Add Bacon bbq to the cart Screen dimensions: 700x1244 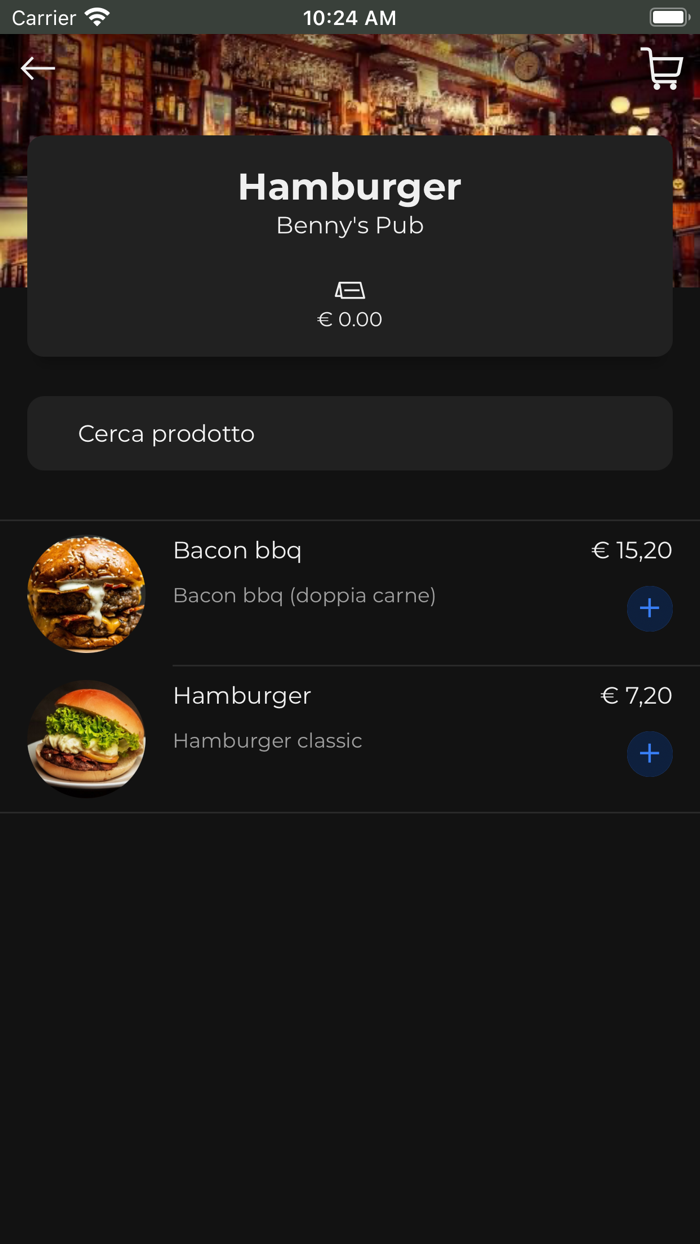tap(649, 608)
